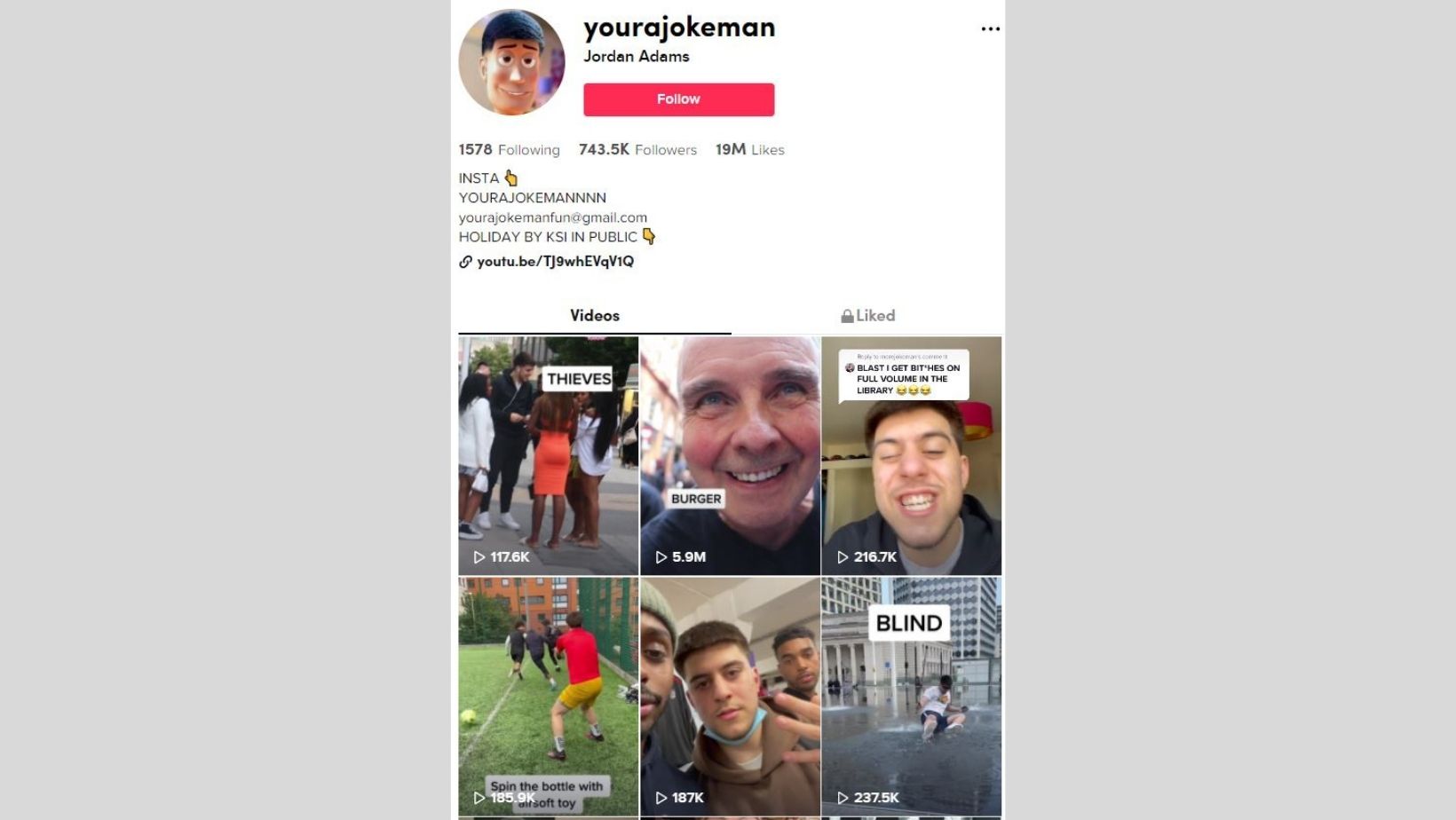View the profile picture

(x=511, y=62)
